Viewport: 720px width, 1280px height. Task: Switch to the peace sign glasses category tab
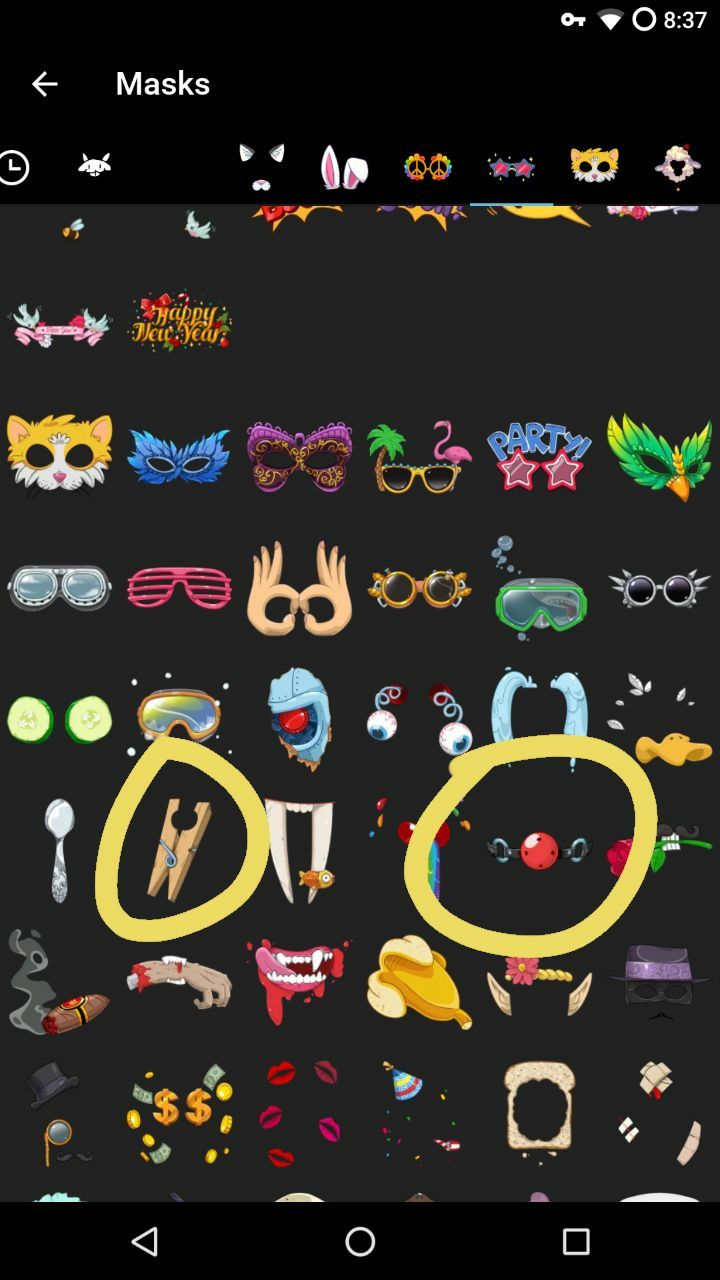[x=428, y=167]
